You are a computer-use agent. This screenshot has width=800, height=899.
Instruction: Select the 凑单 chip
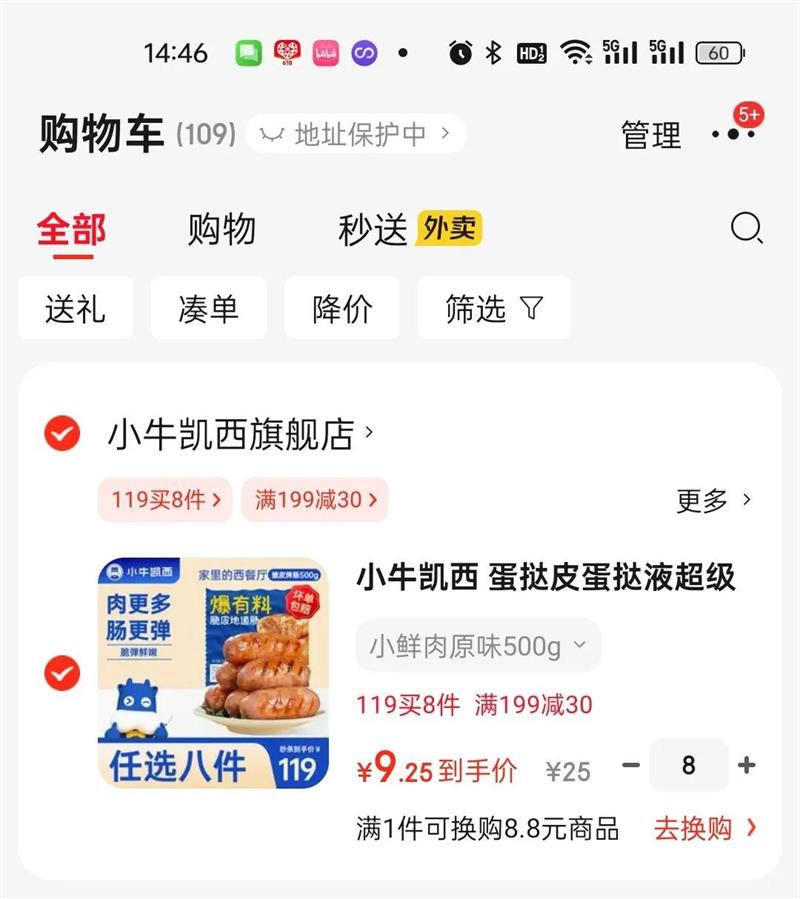pyautogui.click(x=208, y=308)
